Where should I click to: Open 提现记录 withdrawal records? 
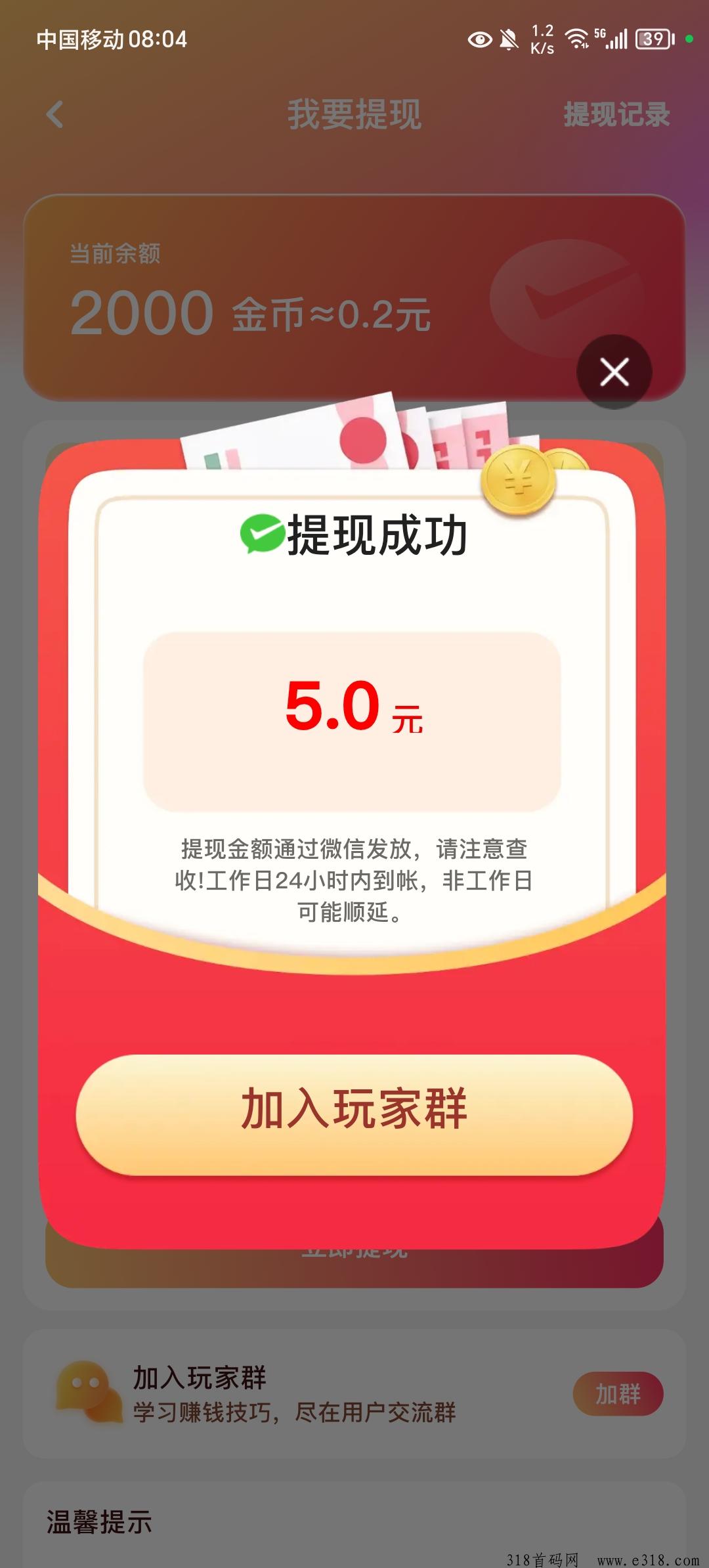point(616,114)
